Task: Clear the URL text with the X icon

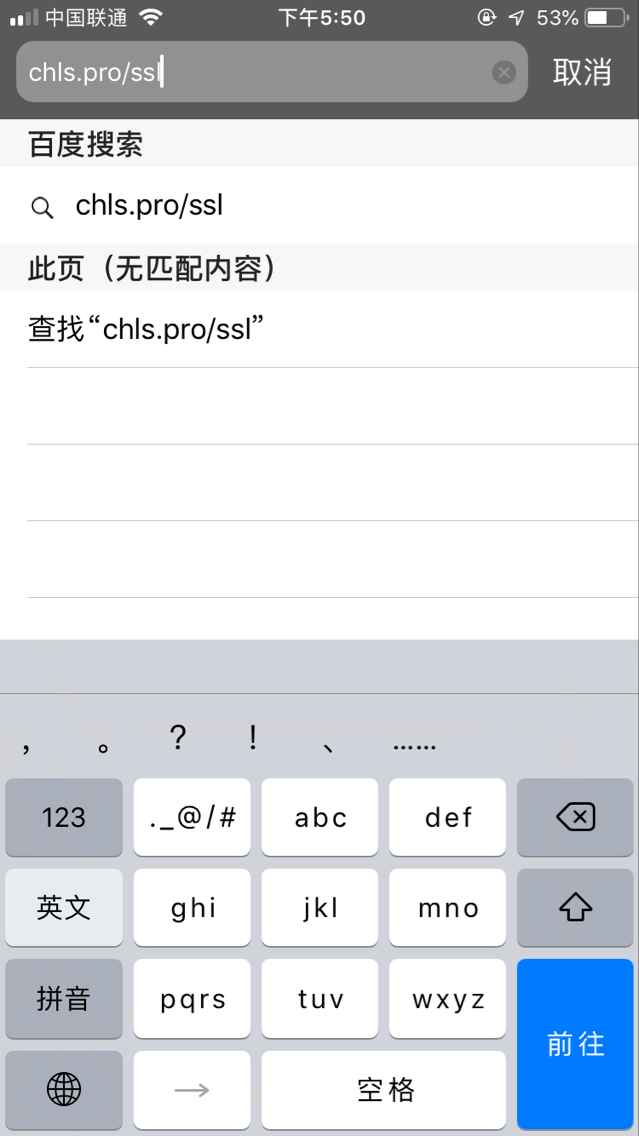Action: pos(504,72)
